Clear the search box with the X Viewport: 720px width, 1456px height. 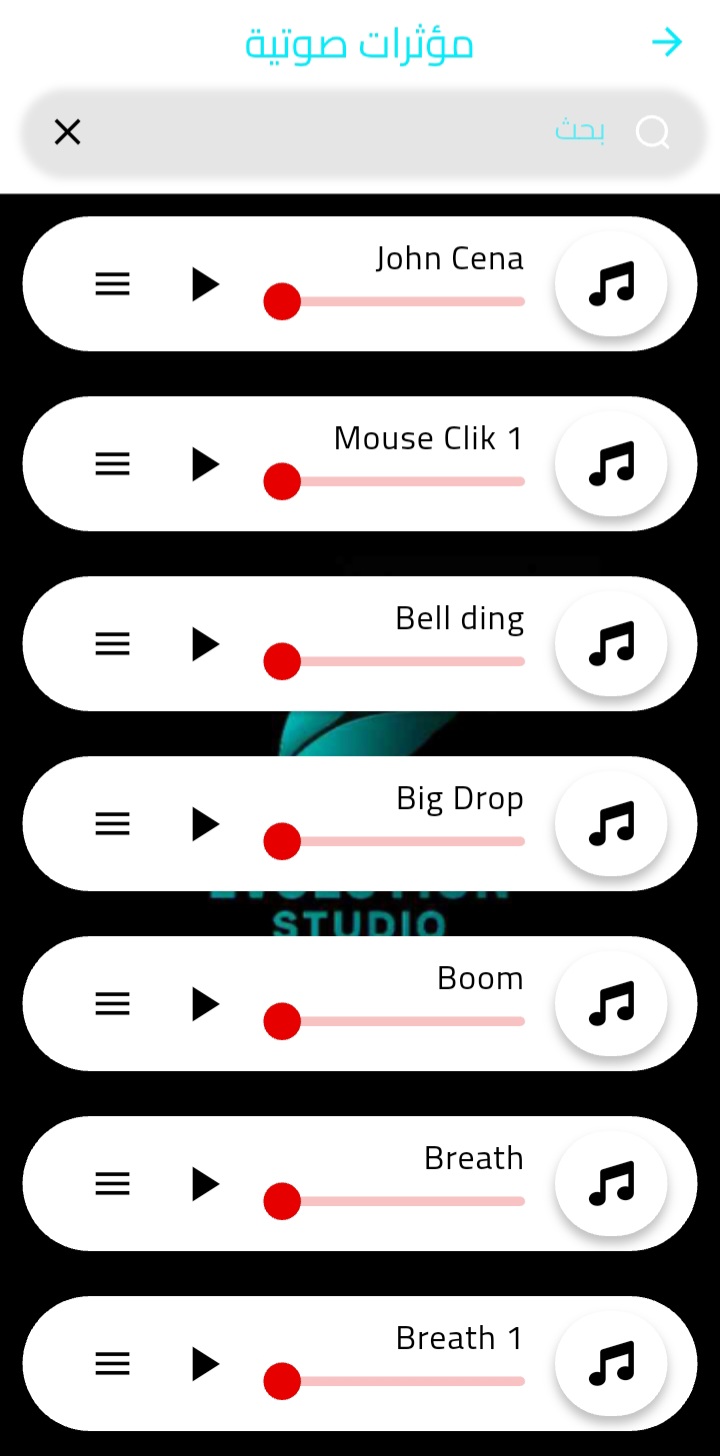pos(67,132)
